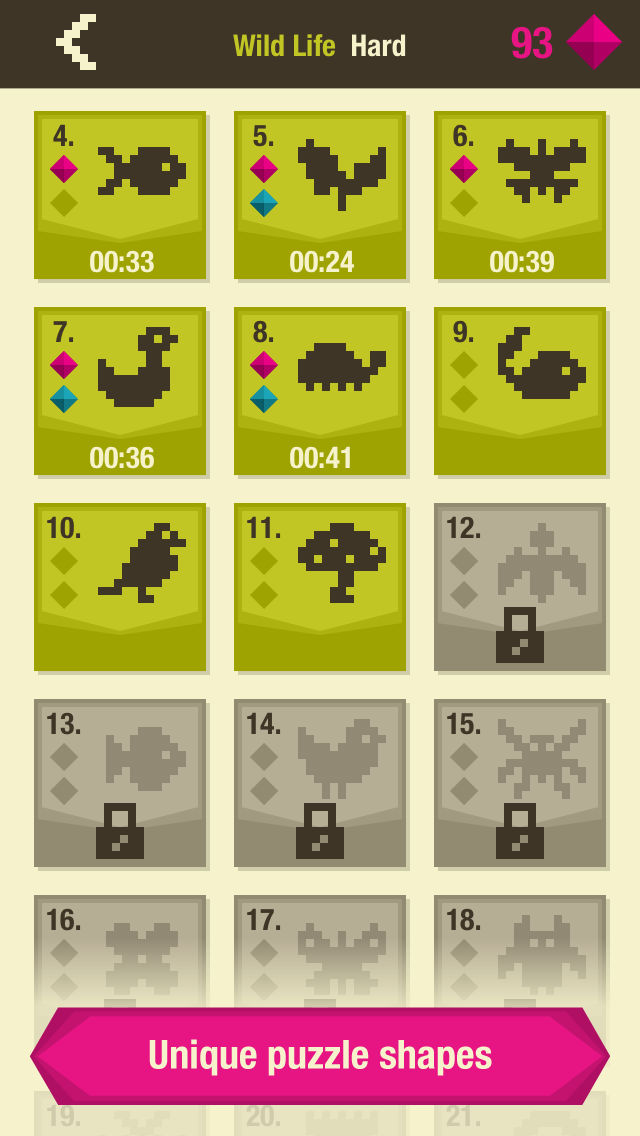Select puzzle 6, the butterfly shape
The height and width of the screenshot is (1136, 640).
point(520,195)
